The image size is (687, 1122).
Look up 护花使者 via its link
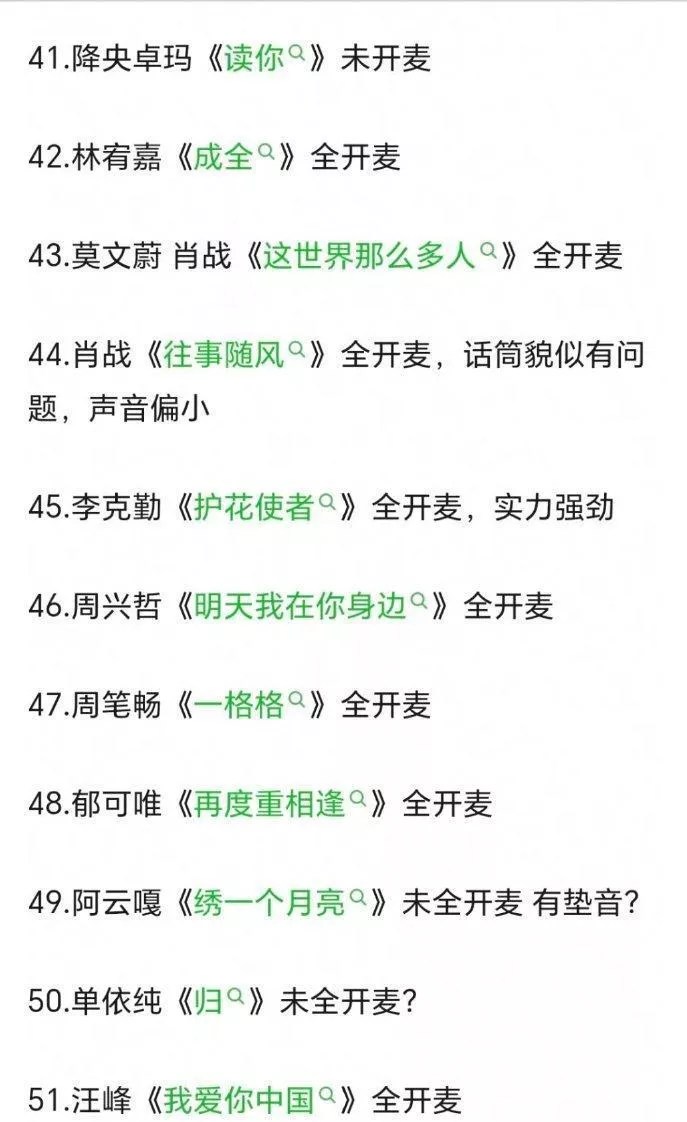(265, 507)
